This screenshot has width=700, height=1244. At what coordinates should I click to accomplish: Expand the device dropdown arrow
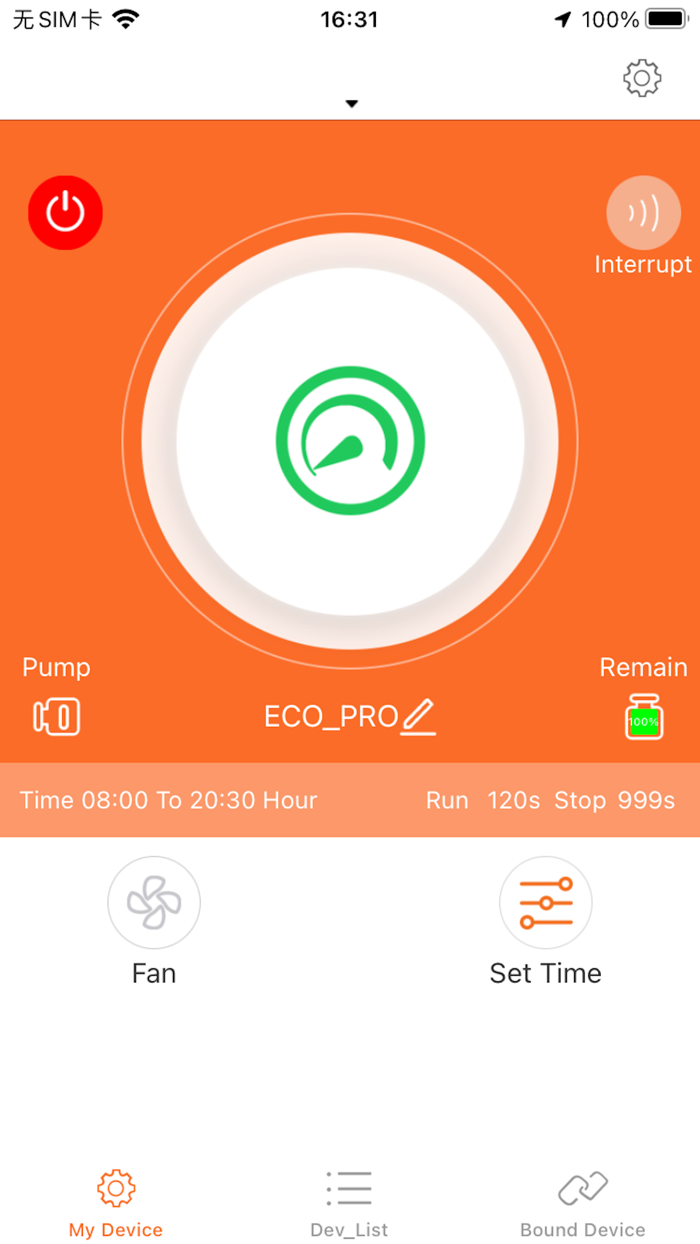click(x=351, y=104)
